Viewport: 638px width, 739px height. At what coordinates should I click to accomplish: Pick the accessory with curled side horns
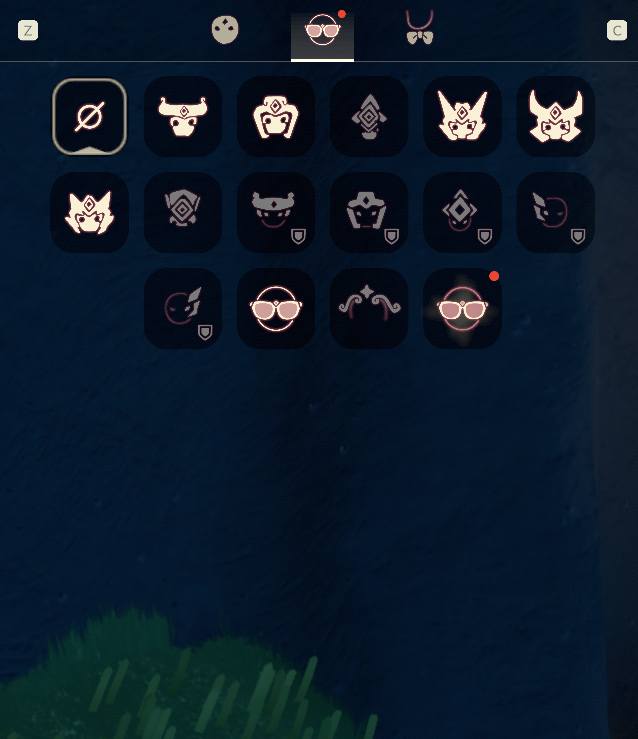pos(276,117)
